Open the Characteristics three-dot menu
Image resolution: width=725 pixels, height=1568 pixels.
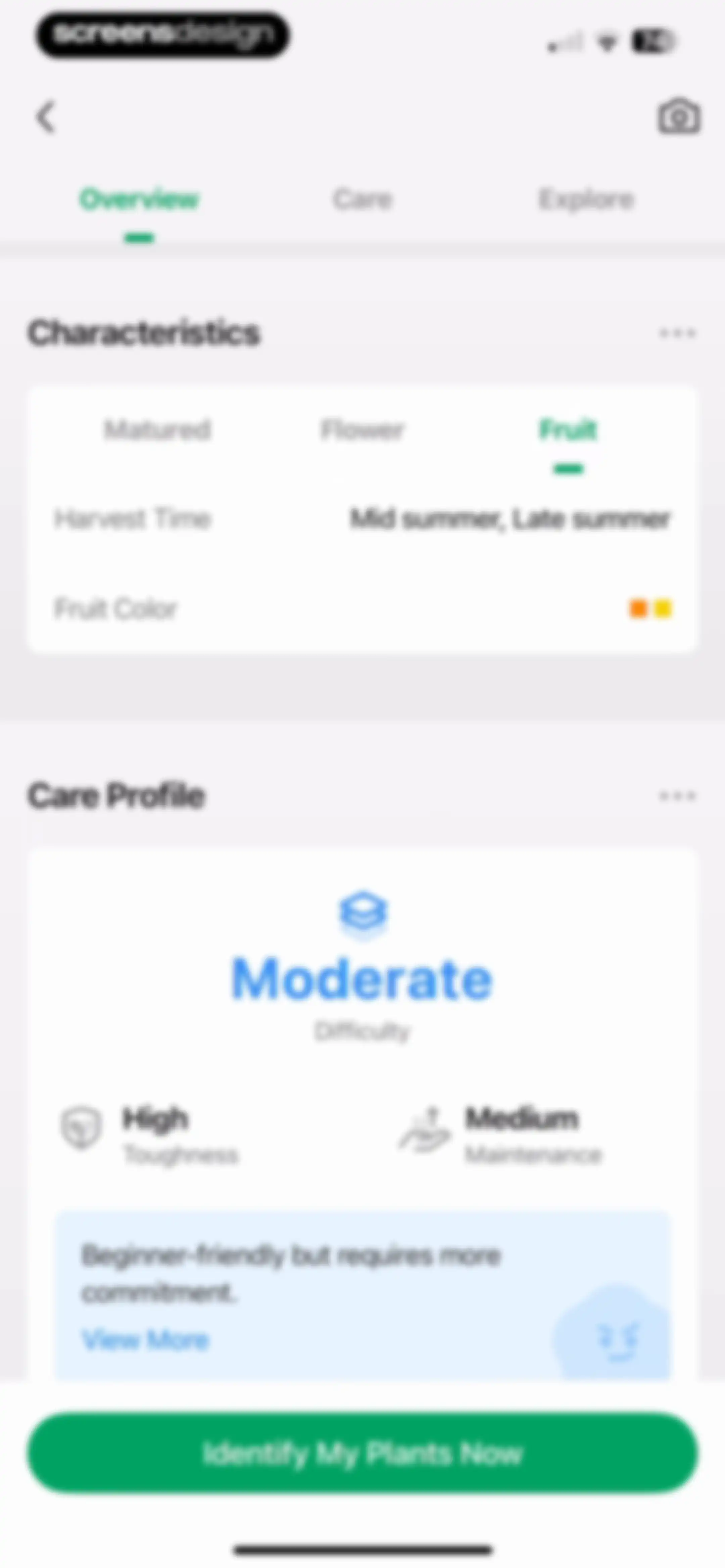tap(678, 333)
